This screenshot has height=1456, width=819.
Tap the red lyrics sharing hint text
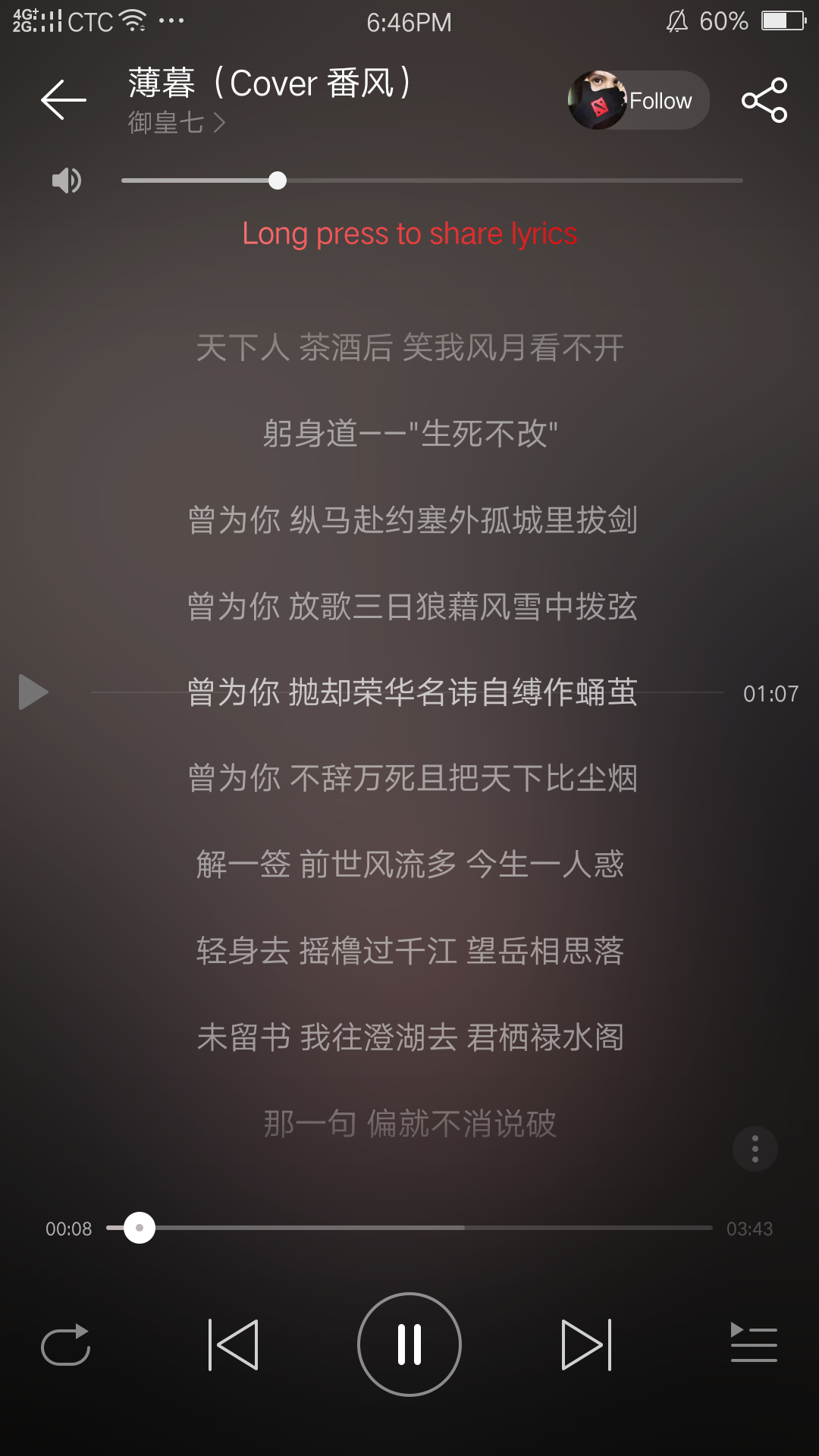(x=409, y=234)
